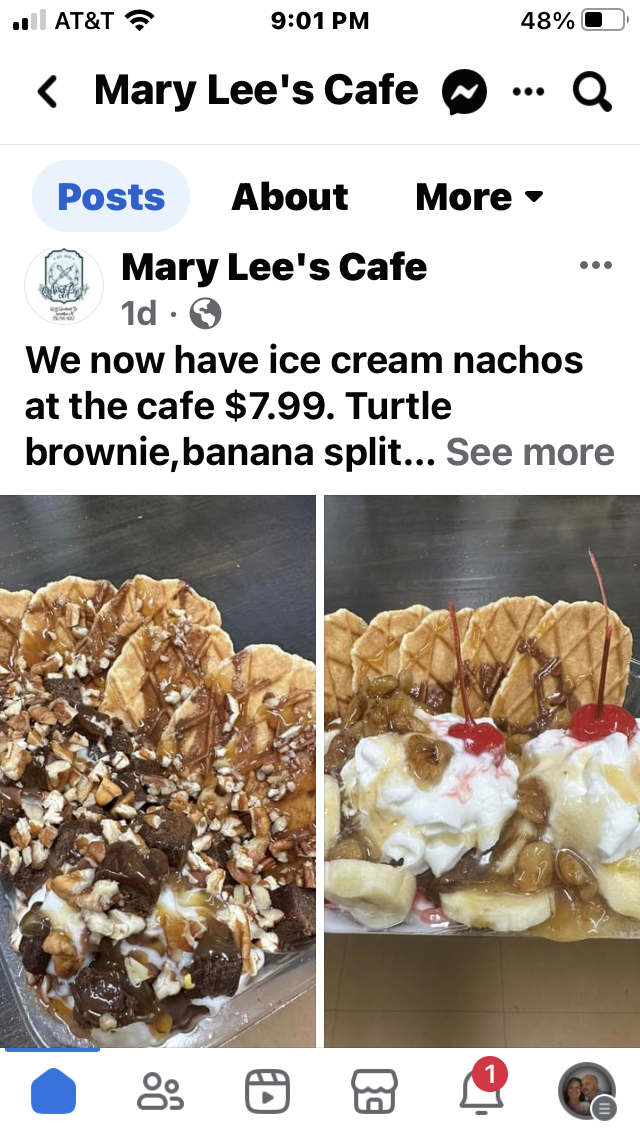640x1136 pixels.
Task: Tap See more to expand post text
Action: click(x=530, y=452)
